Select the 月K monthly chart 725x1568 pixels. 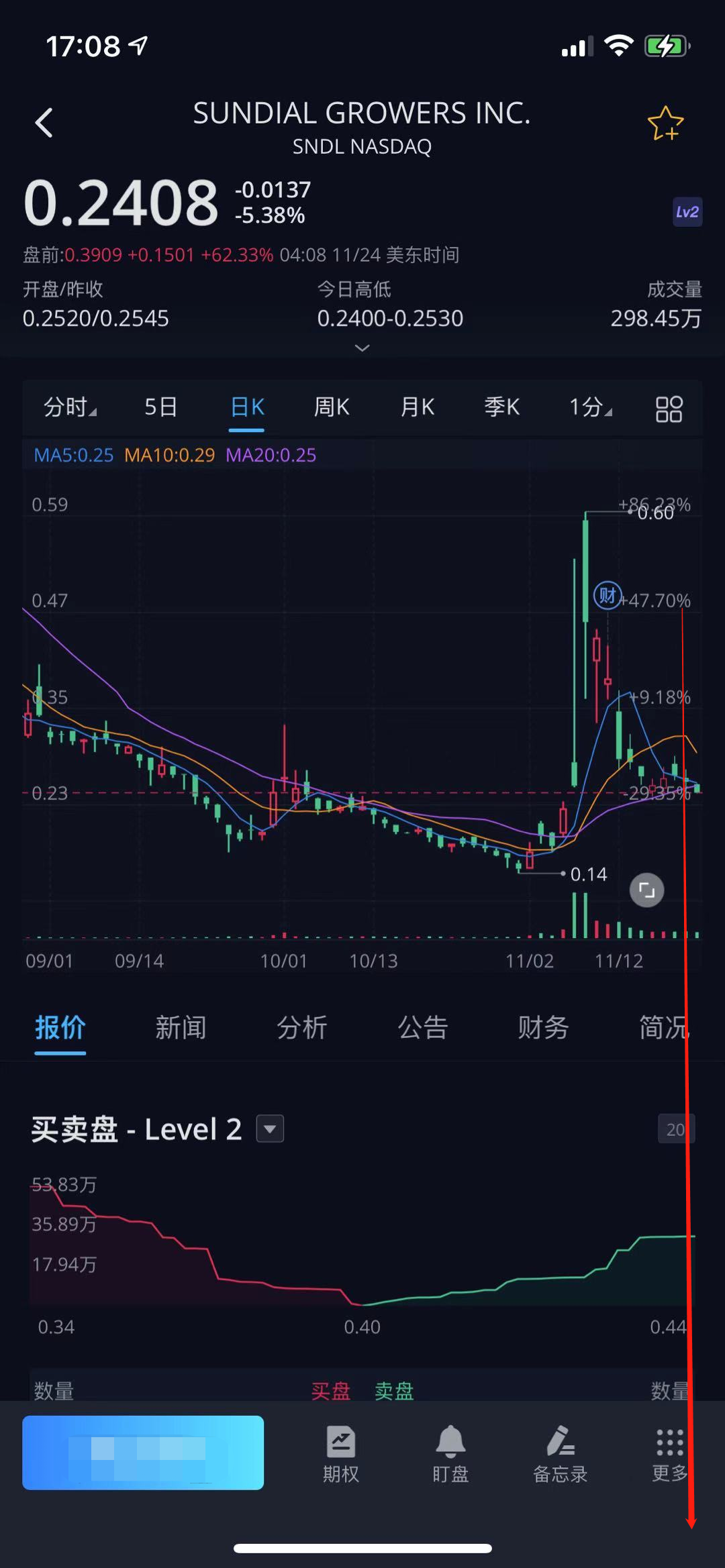[x=417, y=407]
